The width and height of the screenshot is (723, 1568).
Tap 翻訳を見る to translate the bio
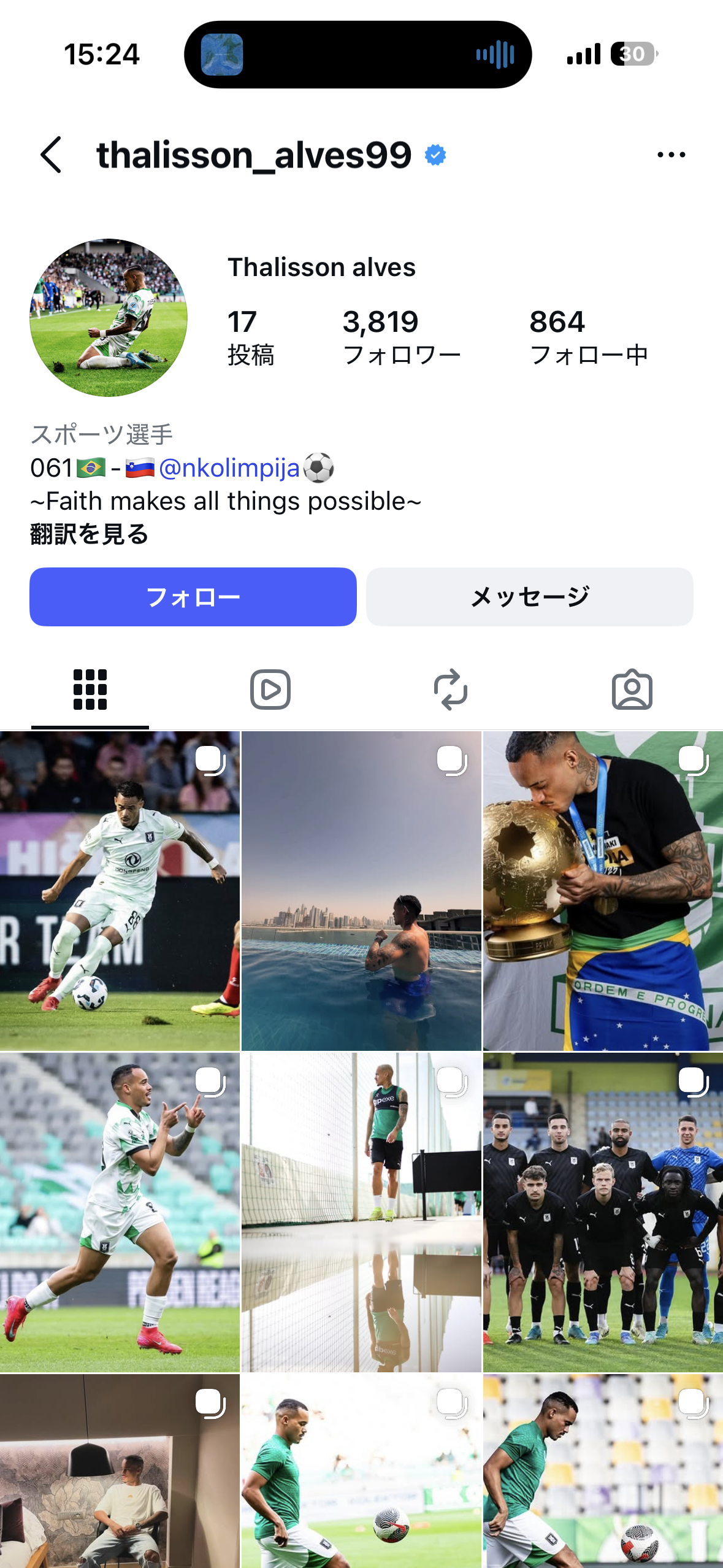tap(90, 534)
